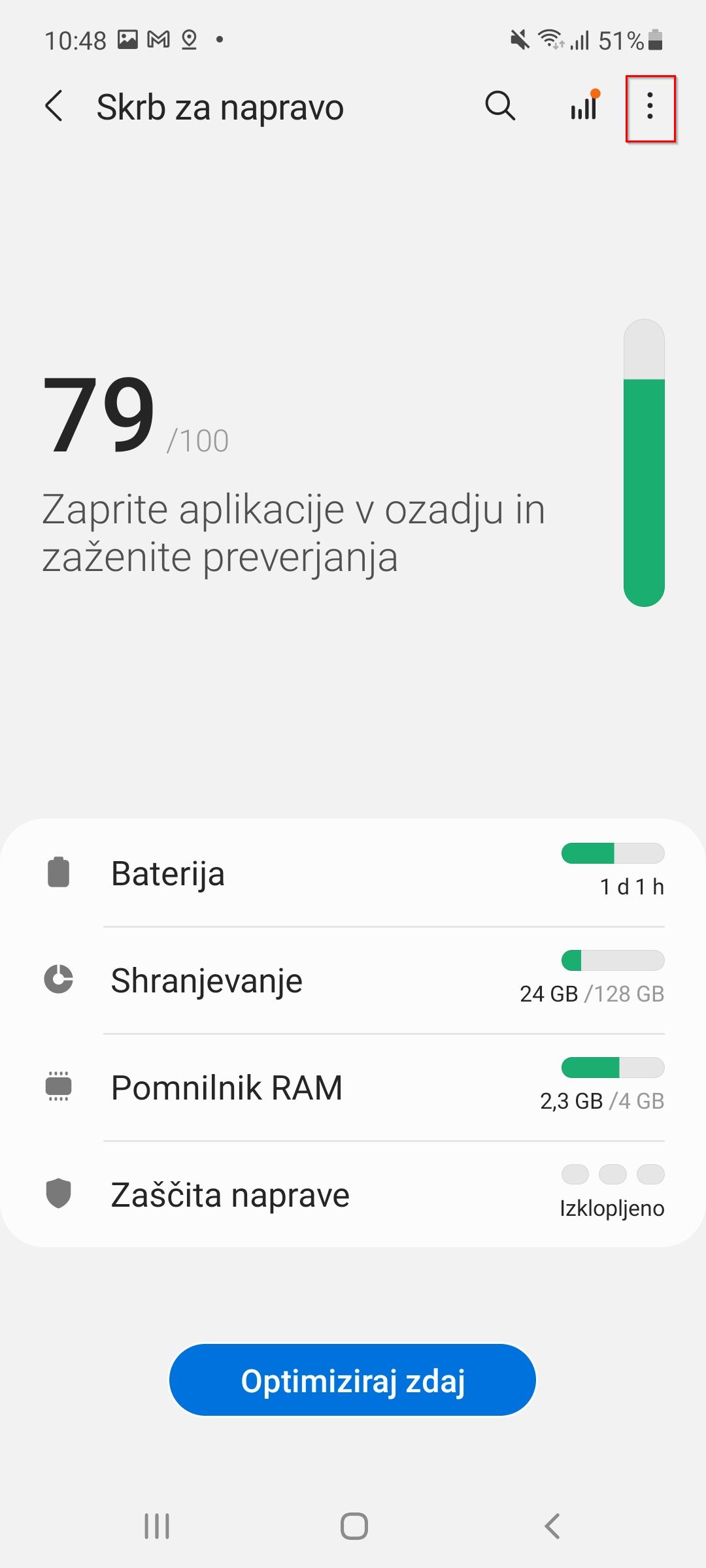706x1568 pixels.
Task: Open the signal bars report icon
Action: 584,106
